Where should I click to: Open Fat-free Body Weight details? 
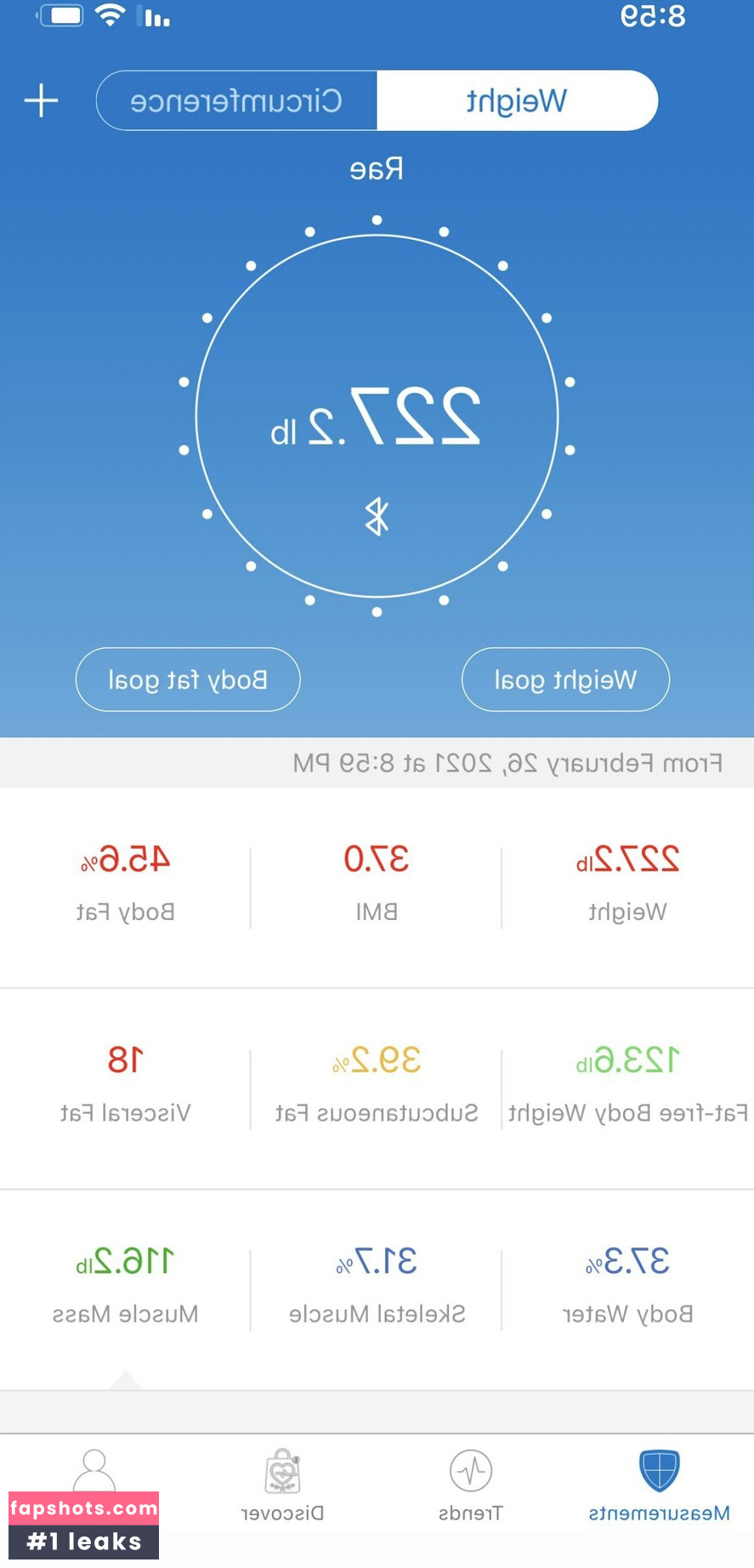click(x=627, y=1085)
